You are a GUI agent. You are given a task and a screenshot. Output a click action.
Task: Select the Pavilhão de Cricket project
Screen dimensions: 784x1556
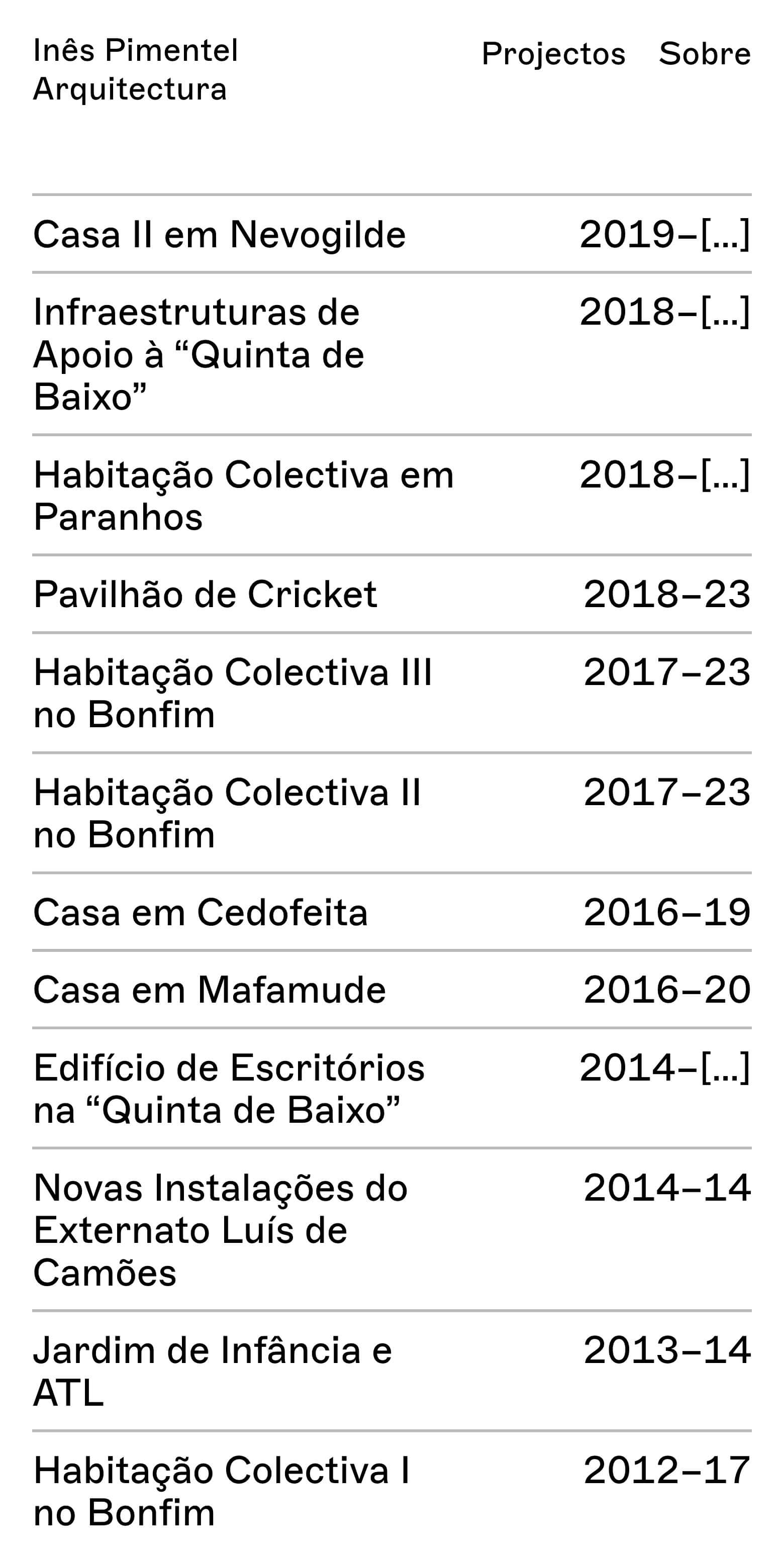(392, 595)
